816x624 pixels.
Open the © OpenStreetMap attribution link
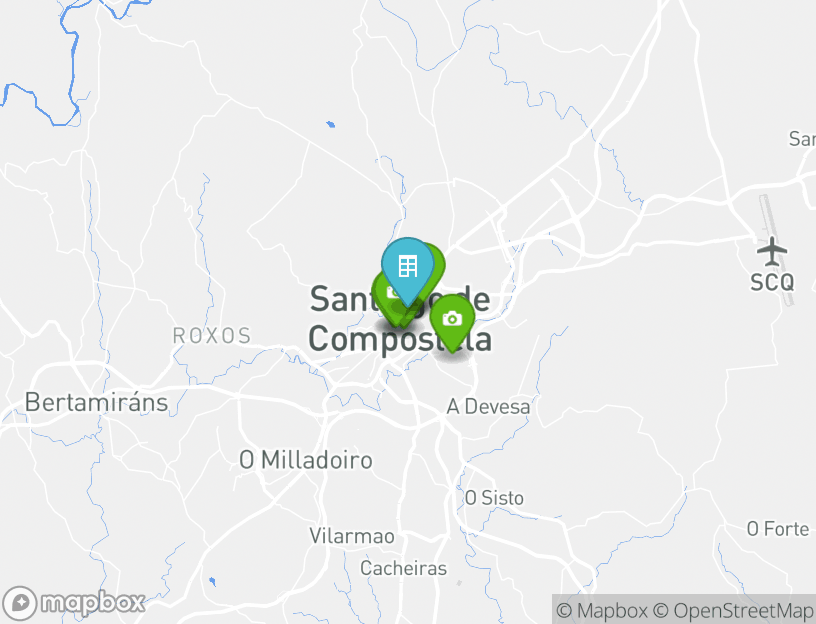point(733,610)
